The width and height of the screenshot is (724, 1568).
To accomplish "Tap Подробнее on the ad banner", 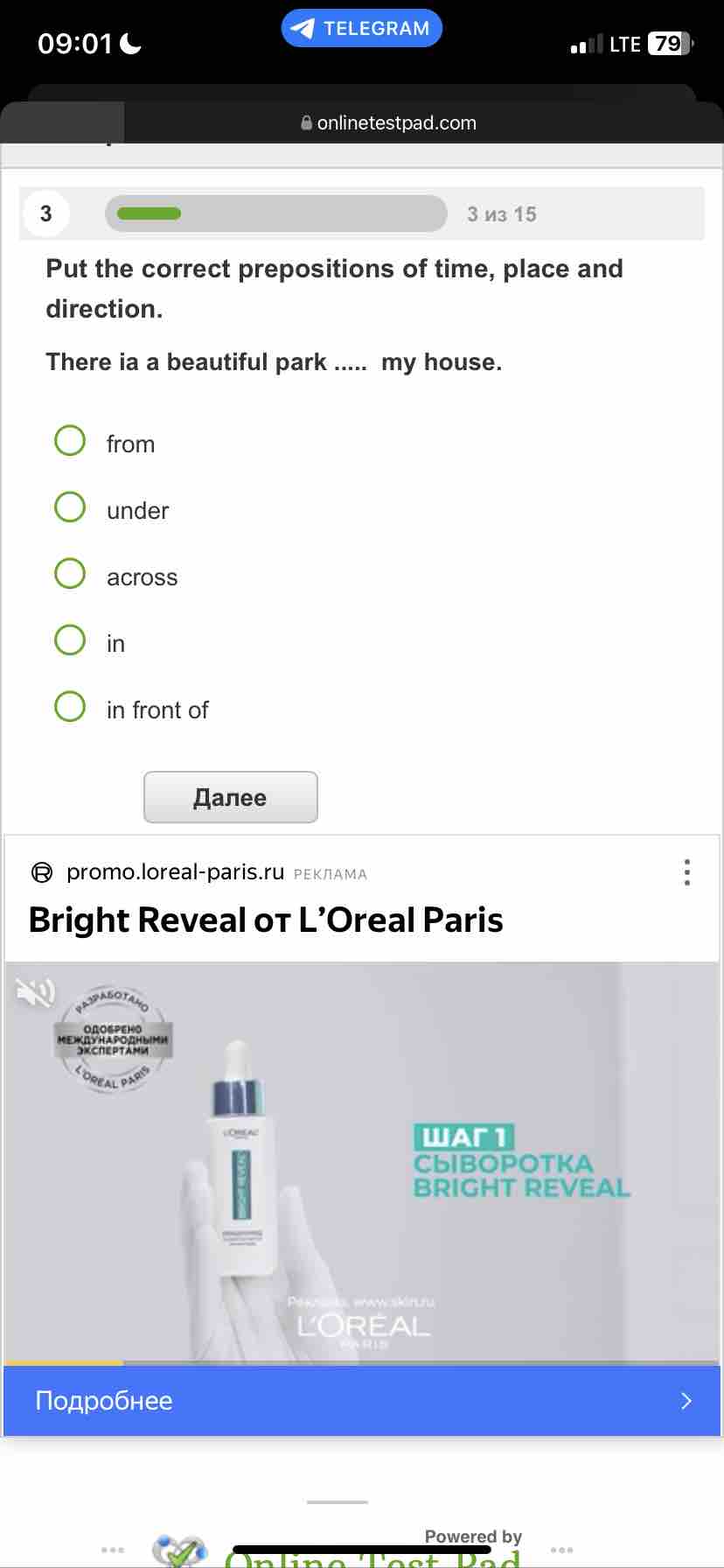I will (362, 1401).
